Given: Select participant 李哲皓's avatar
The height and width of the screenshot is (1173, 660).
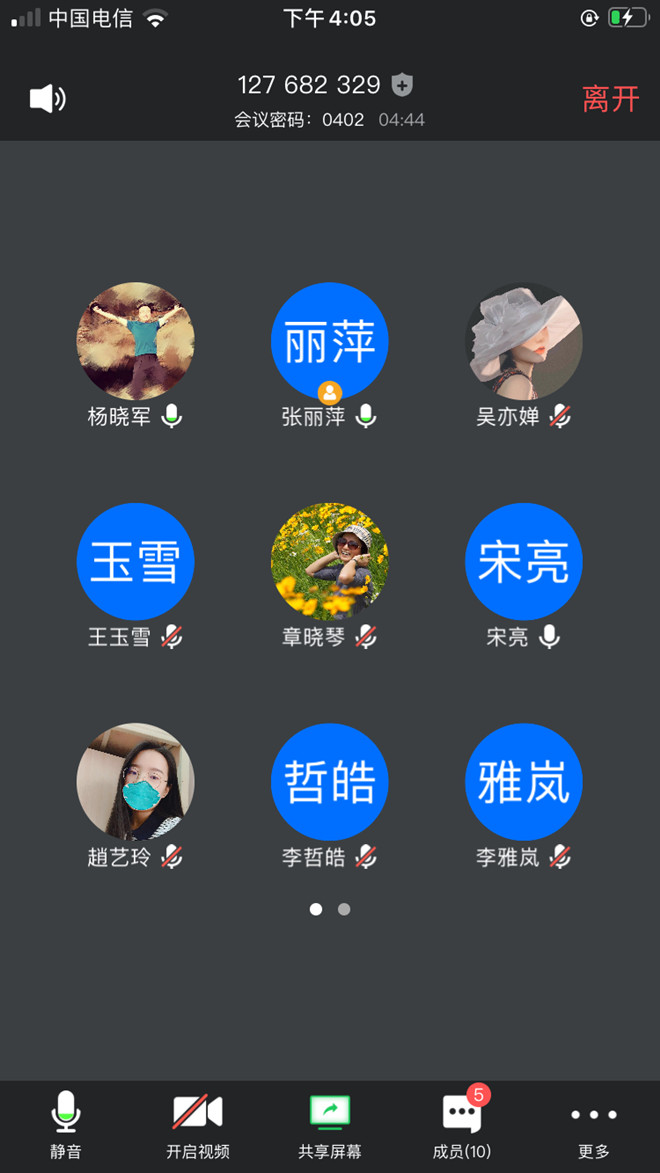Looking at the screenshot, I should pyautogui.click(x=330, y=782).
